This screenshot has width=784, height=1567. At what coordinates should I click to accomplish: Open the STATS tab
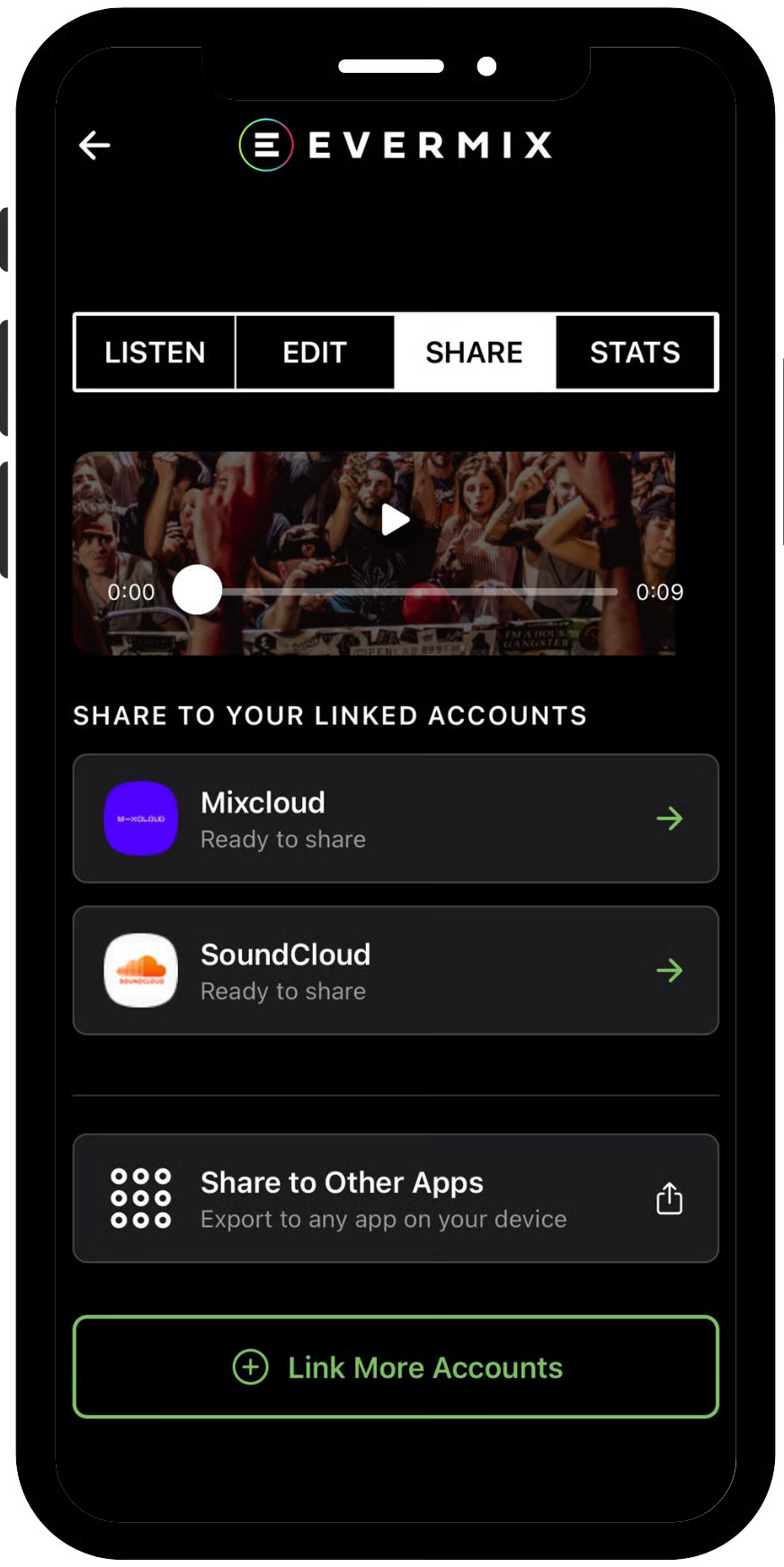click(x=635, y=353)
